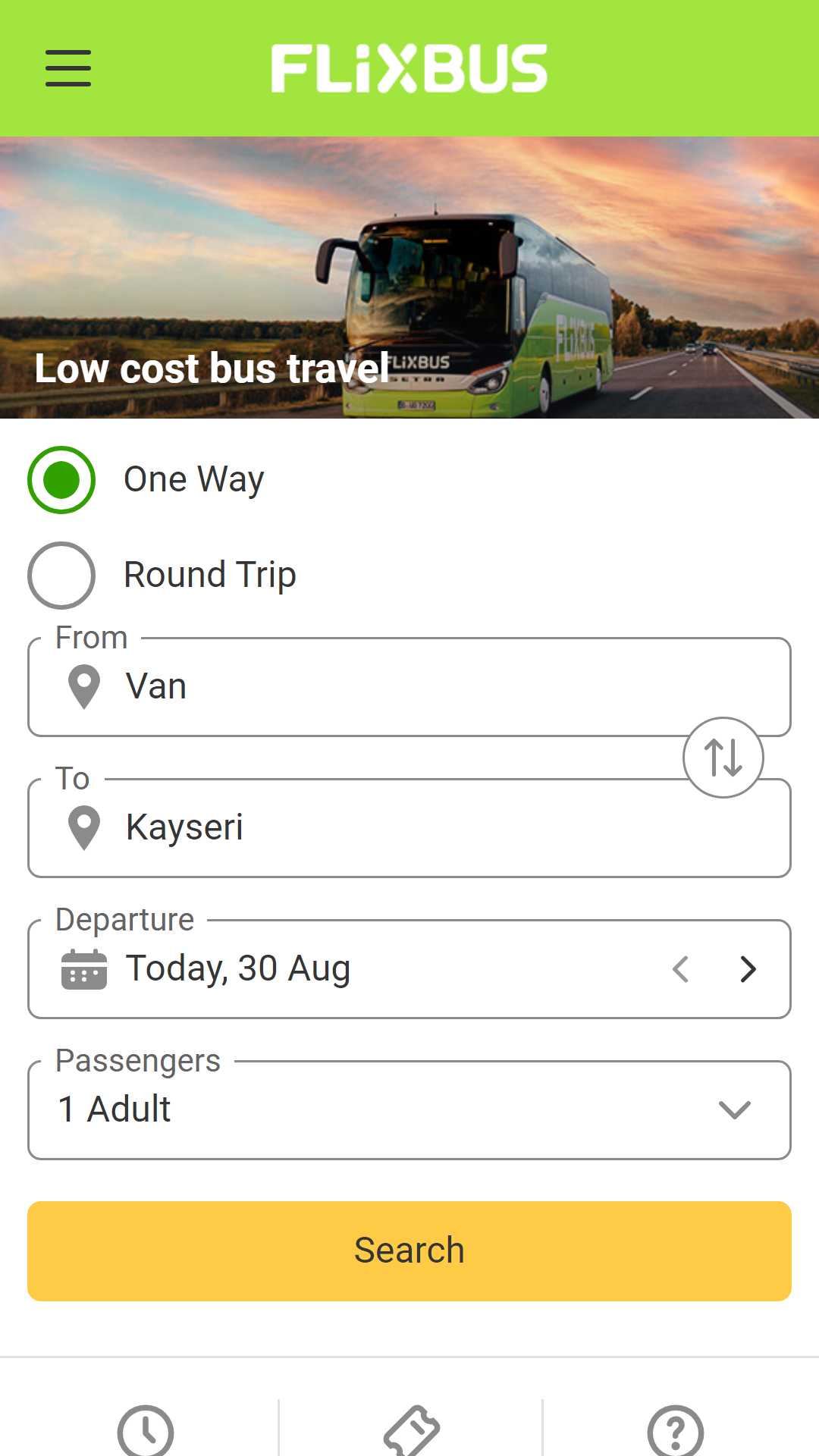Expand the Passengers dropdown
Screen dimensions: 819x1456
(x=409, y=1110)
